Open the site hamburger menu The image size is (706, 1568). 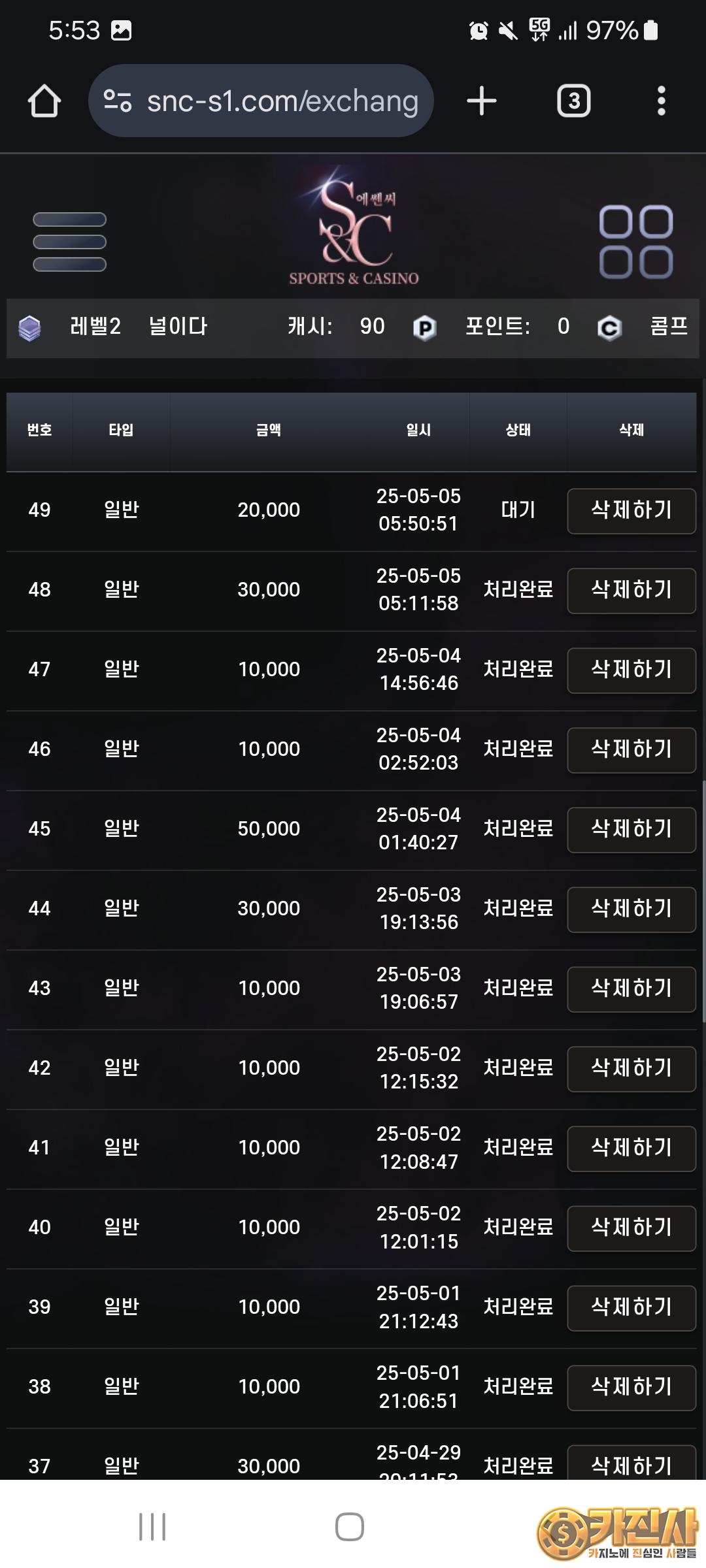69,242
